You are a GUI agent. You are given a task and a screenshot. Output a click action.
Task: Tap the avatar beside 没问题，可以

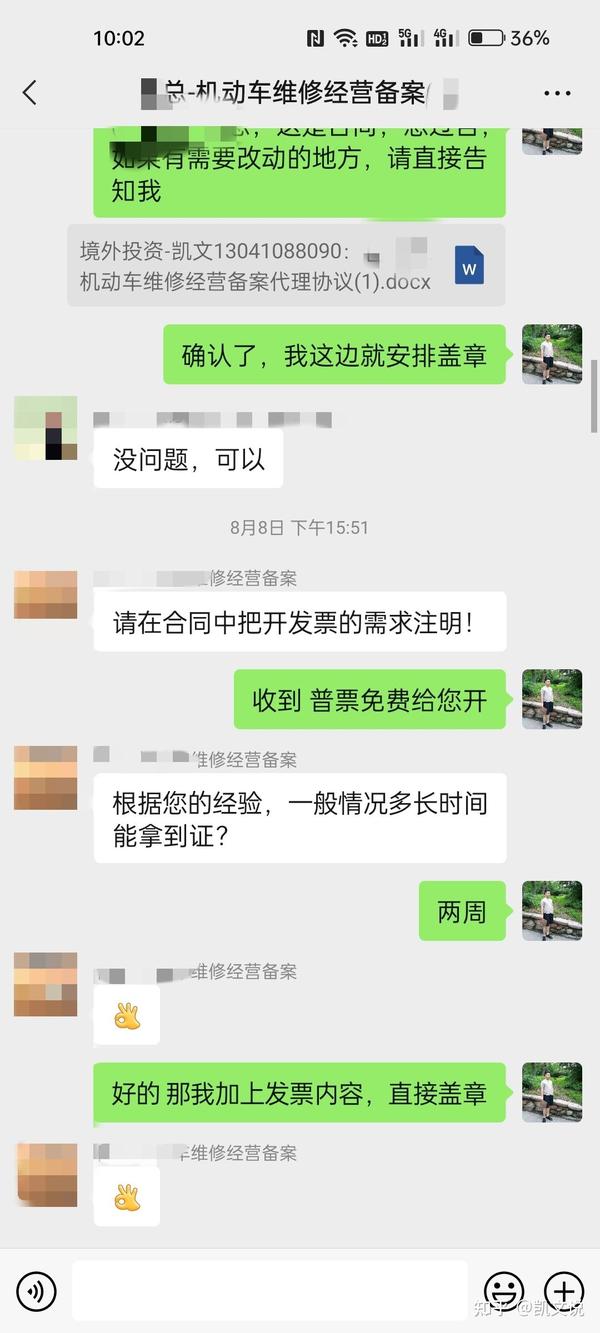point(46,428)
